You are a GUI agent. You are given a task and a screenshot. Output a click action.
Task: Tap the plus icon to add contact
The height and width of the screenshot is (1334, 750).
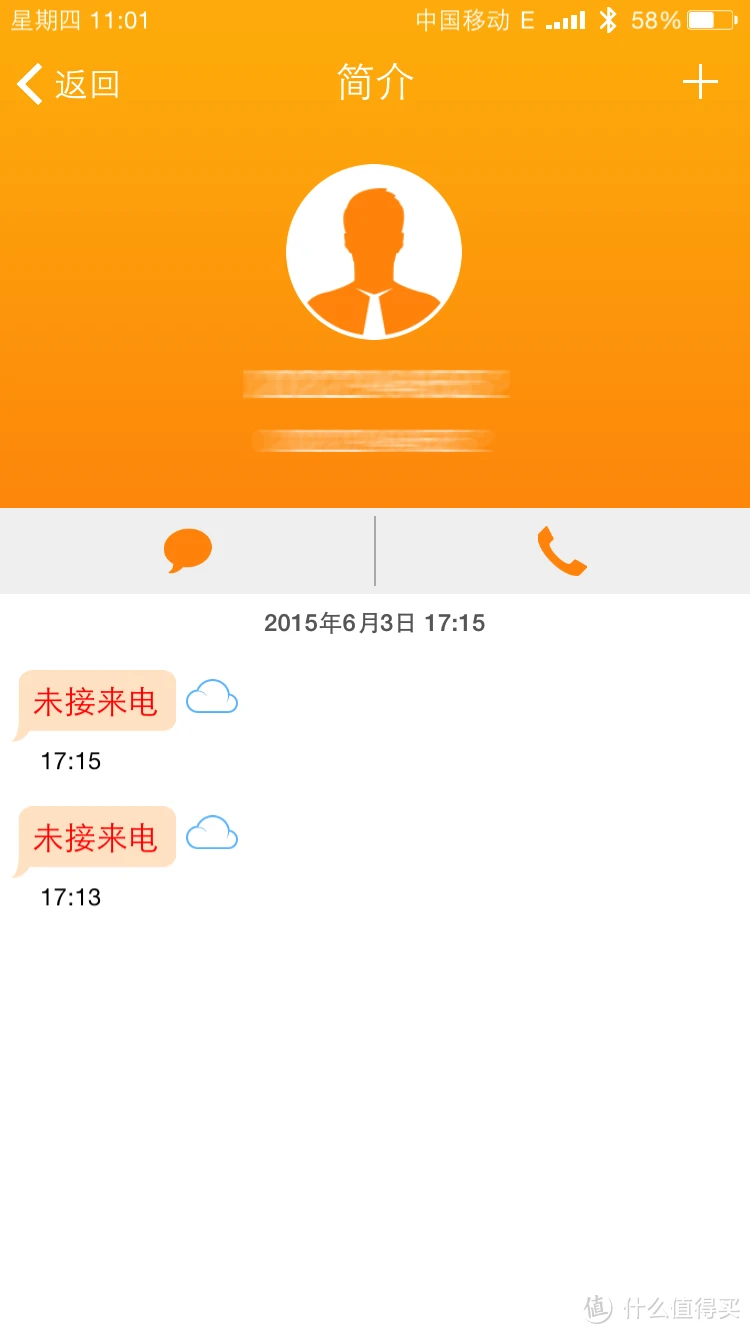coord(700,82)
